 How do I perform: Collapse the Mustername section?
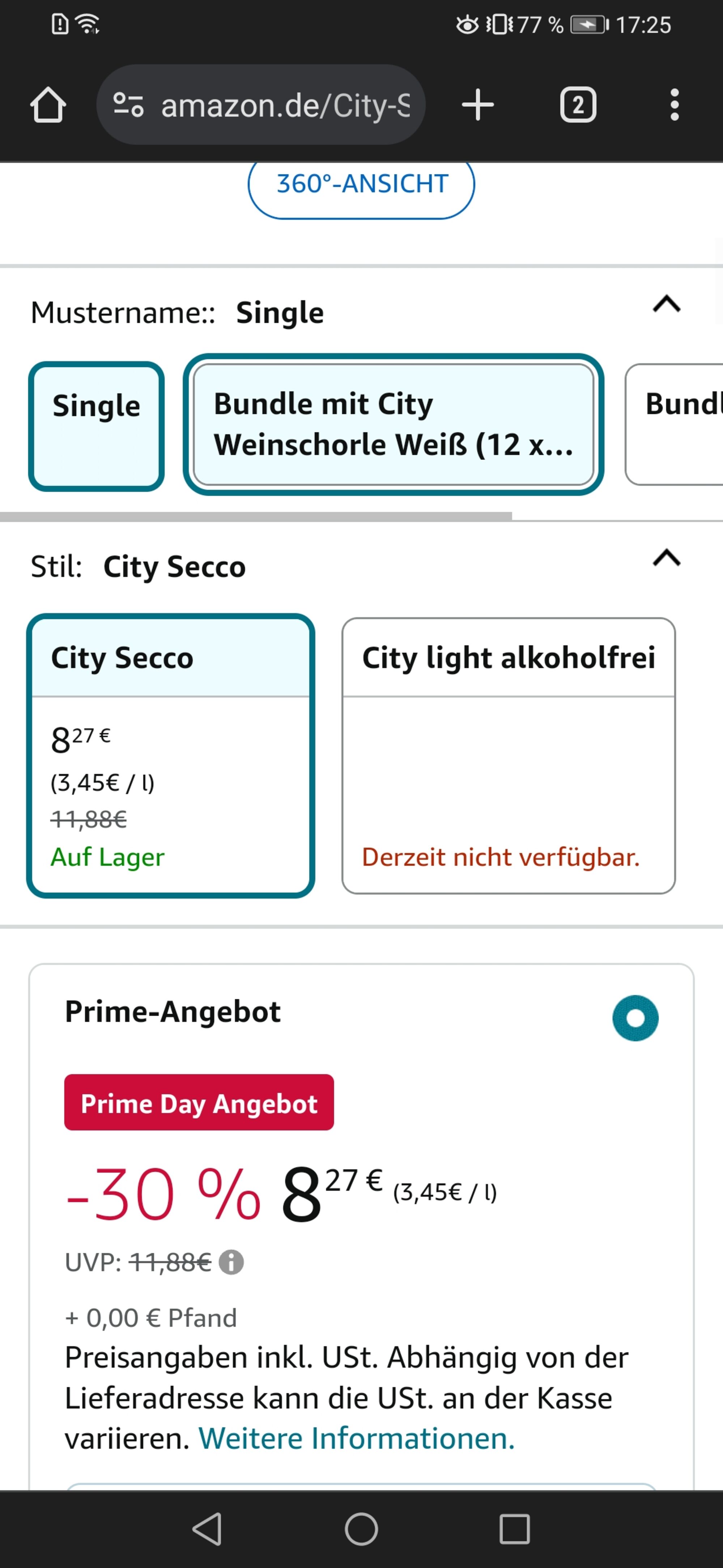click(x=667, y=304)
